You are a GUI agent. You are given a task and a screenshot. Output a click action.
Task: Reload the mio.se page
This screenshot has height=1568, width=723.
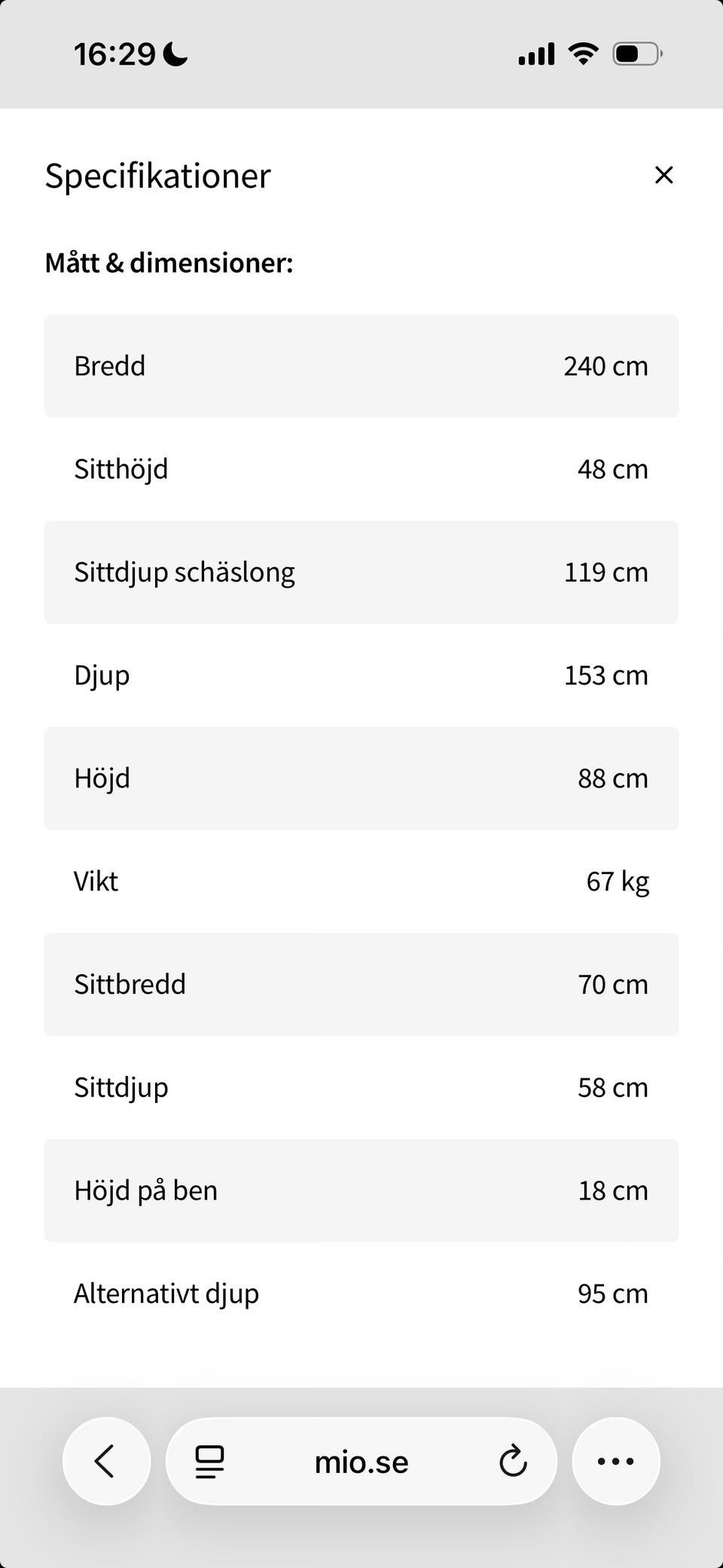[513, 1461]
